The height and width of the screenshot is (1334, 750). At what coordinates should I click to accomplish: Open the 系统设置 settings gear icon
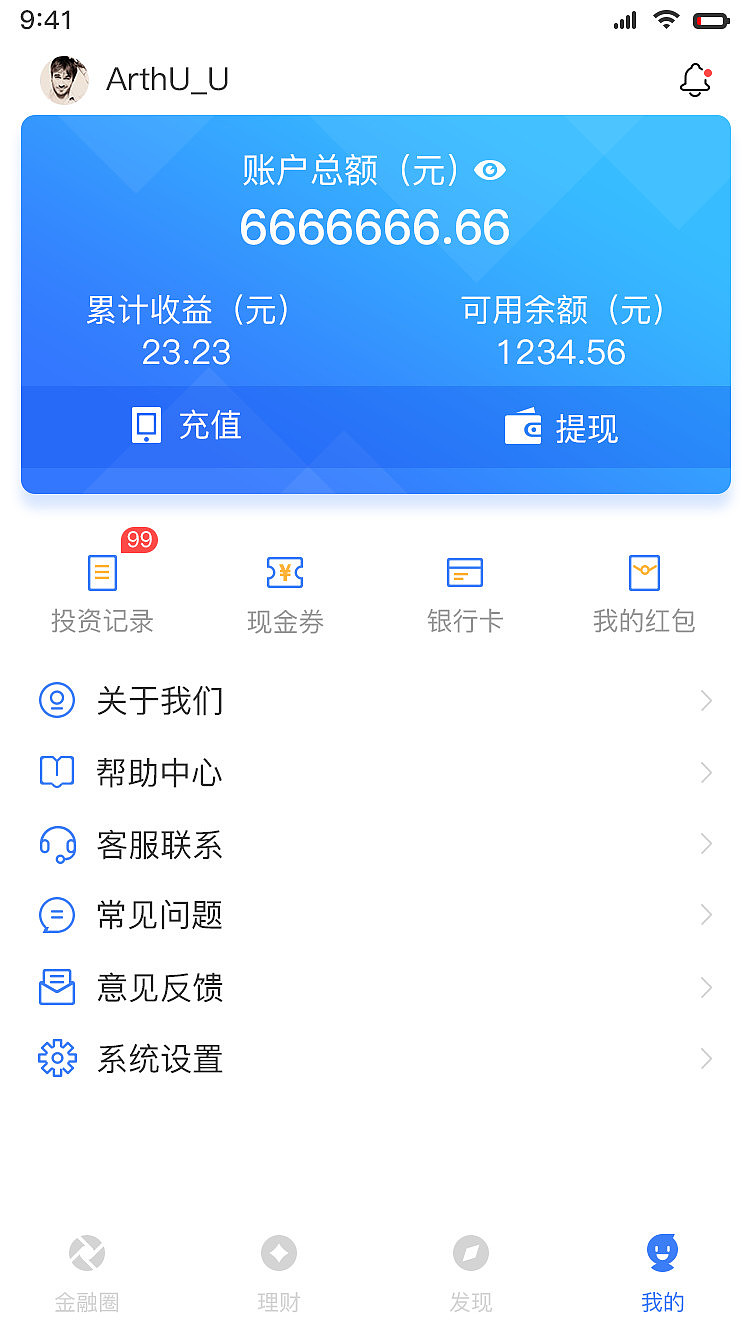57,1058
